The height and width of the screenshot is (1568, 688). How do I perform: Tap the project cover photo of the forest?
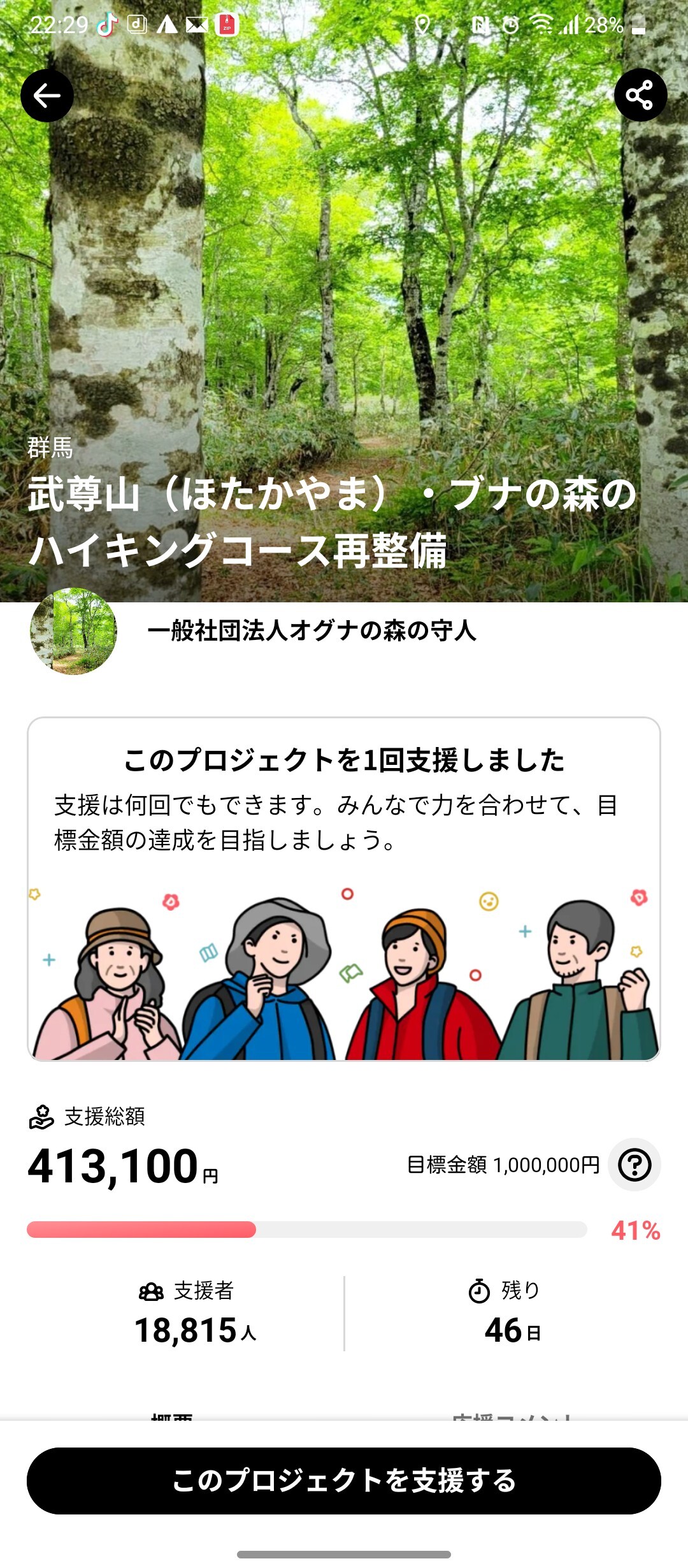(344, 287)
